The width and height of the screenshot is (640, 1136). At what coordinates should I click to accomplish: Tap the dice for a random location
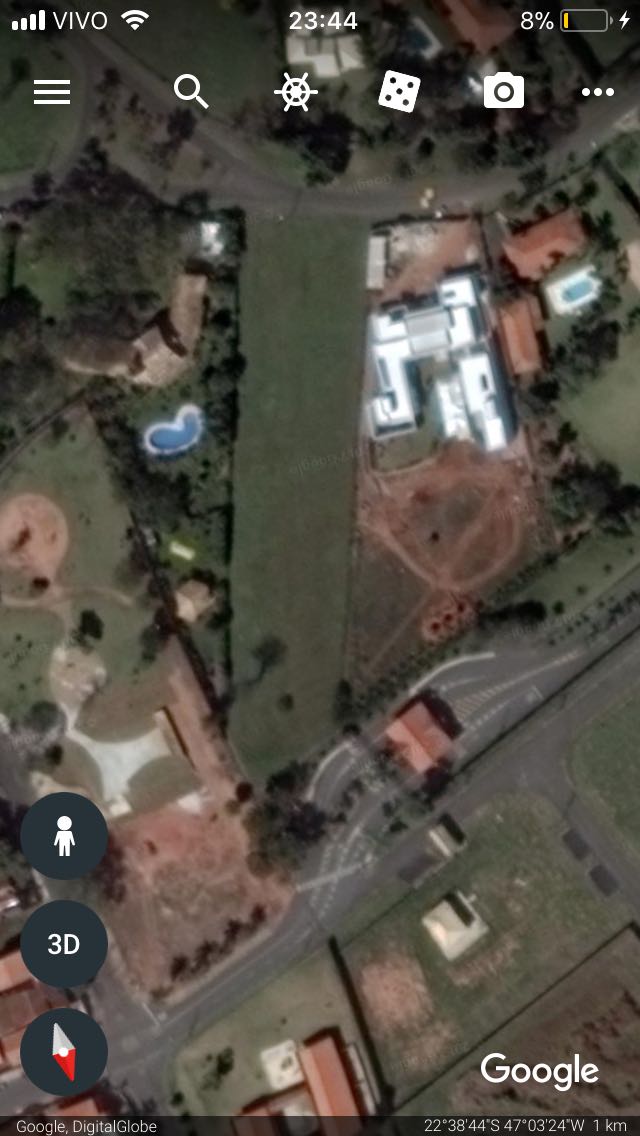click(399, 92)
